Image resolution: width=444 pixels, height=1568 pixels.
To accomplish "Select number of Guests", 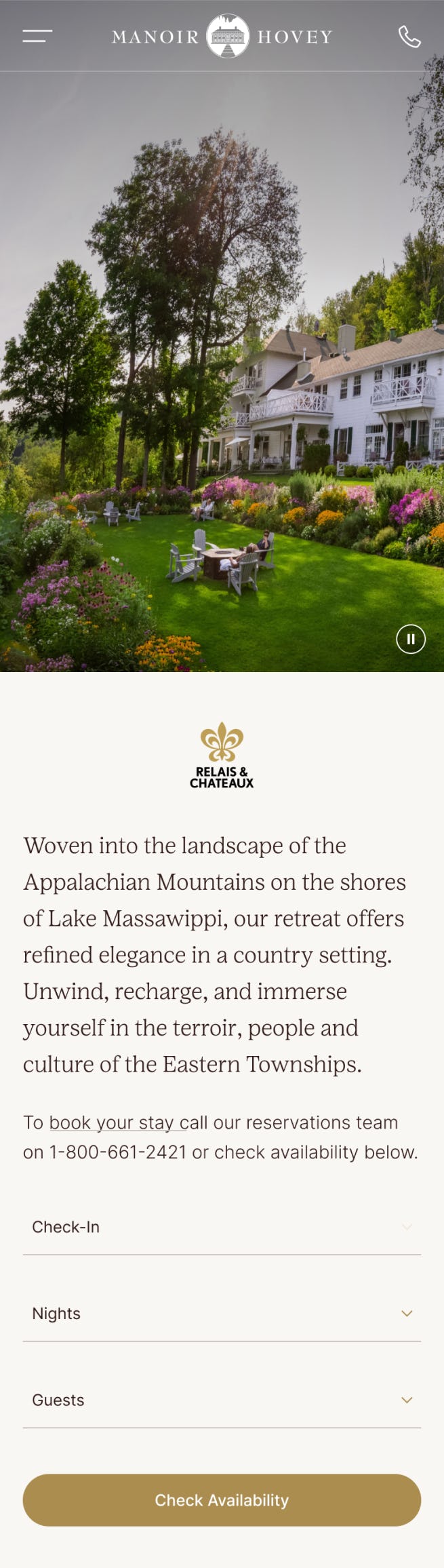I will pyautogui.click(x=222, y=1400).
